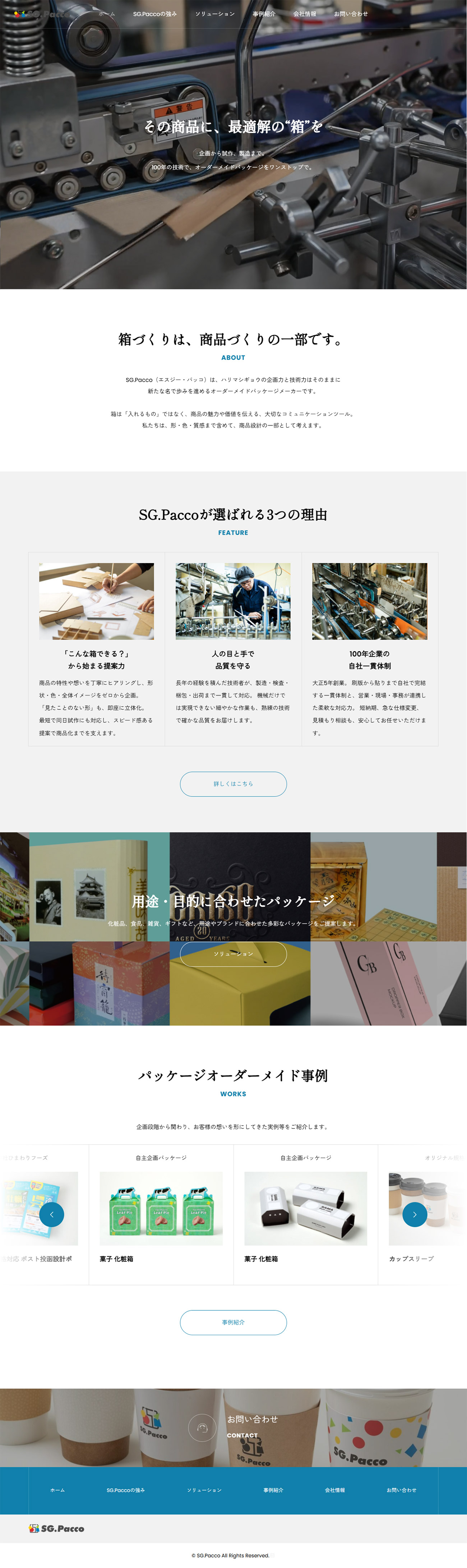Open 事例紹介 from the header menu

pos(264,14)
